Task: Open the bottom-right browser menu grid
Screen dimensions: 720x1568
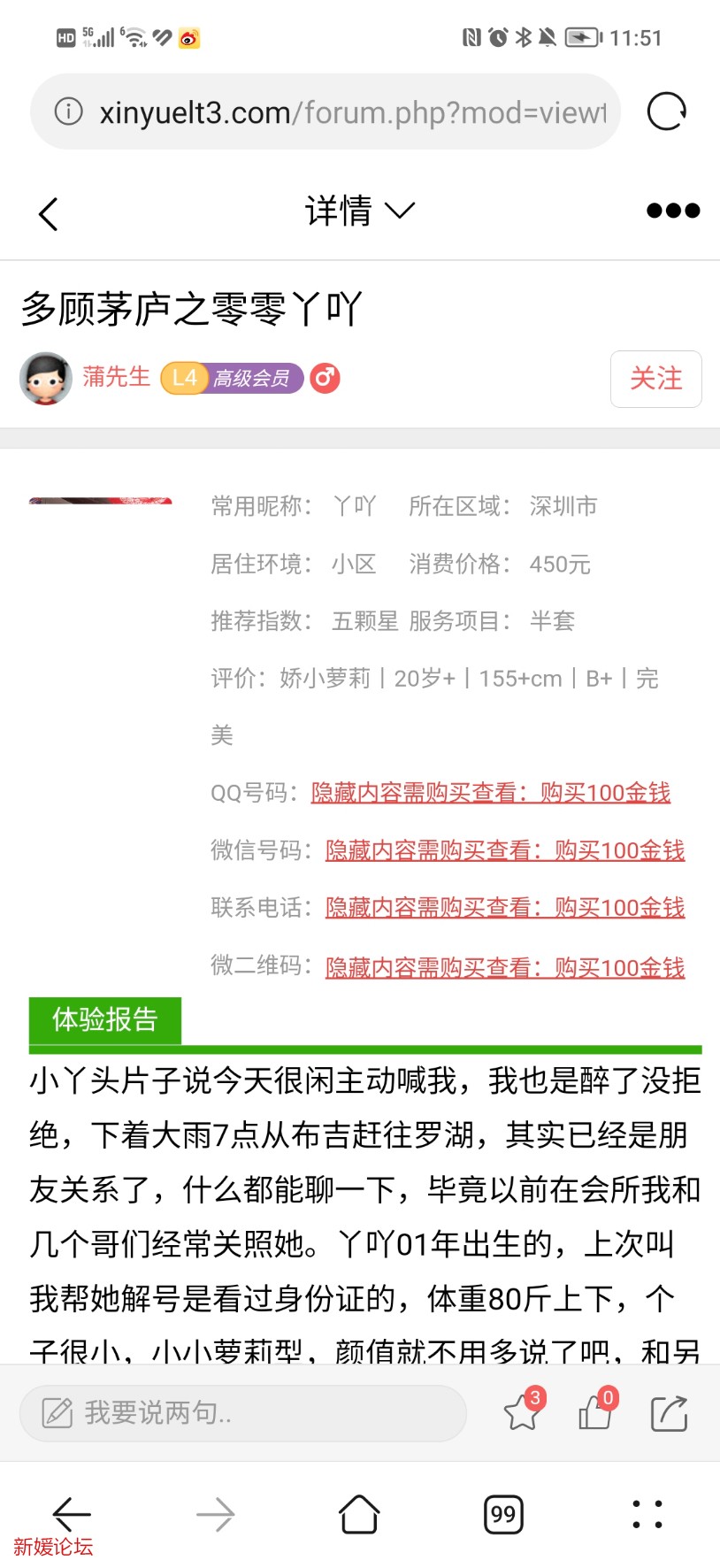Action: pyautogui.click(x=647, y=1515)
